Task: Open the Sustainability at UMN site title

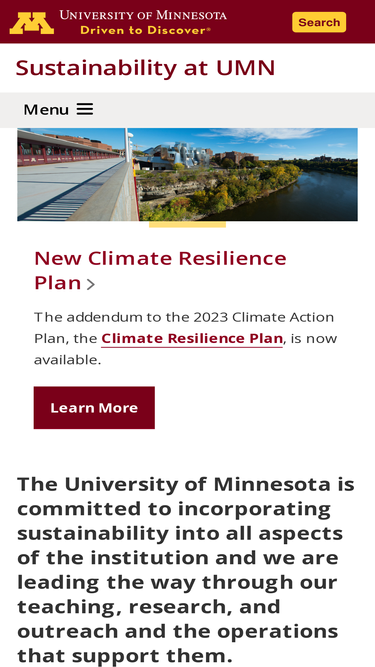Action: [145, 68]
